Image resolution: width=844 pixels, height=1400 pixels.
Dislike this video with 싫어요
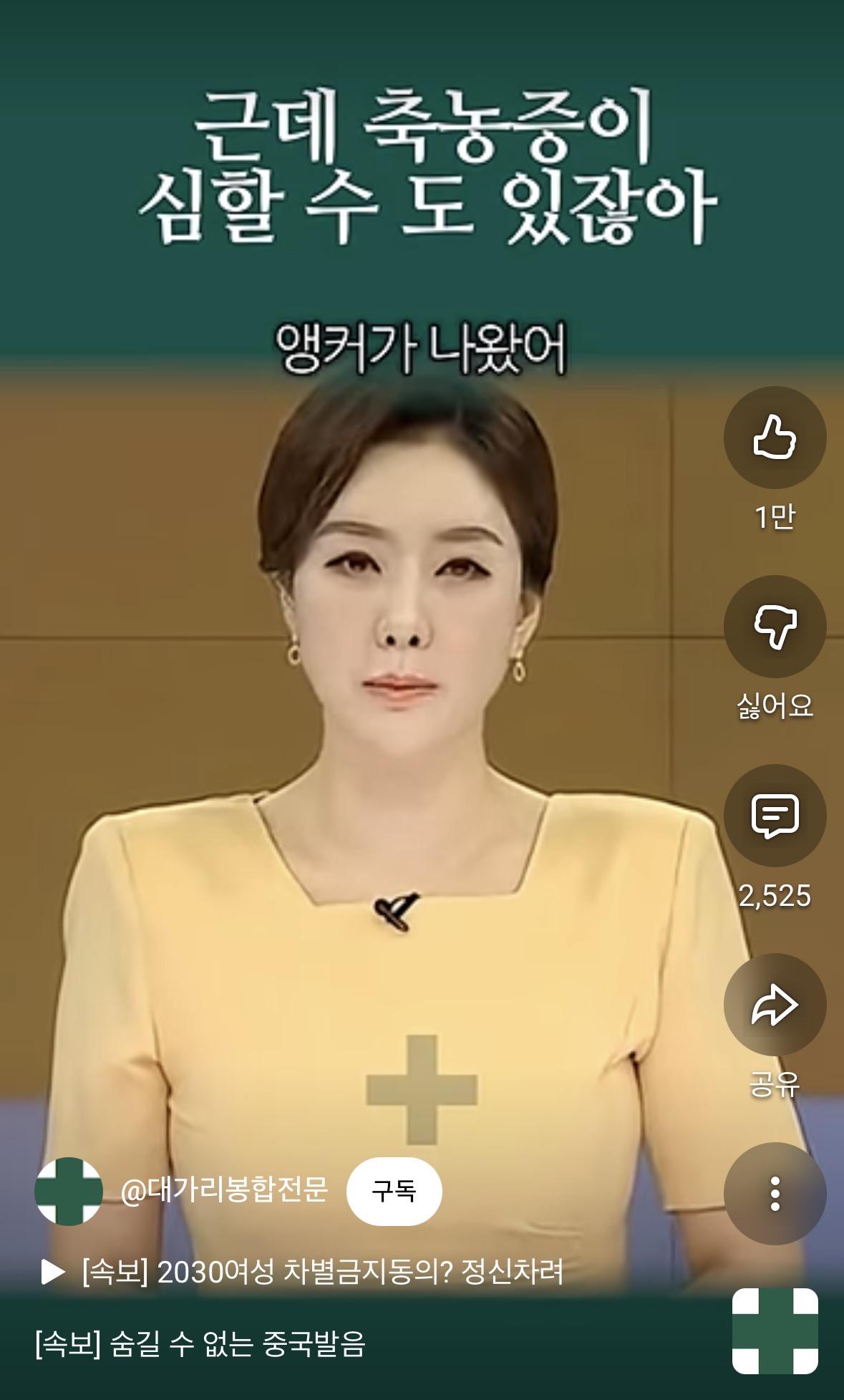[775, 627]
